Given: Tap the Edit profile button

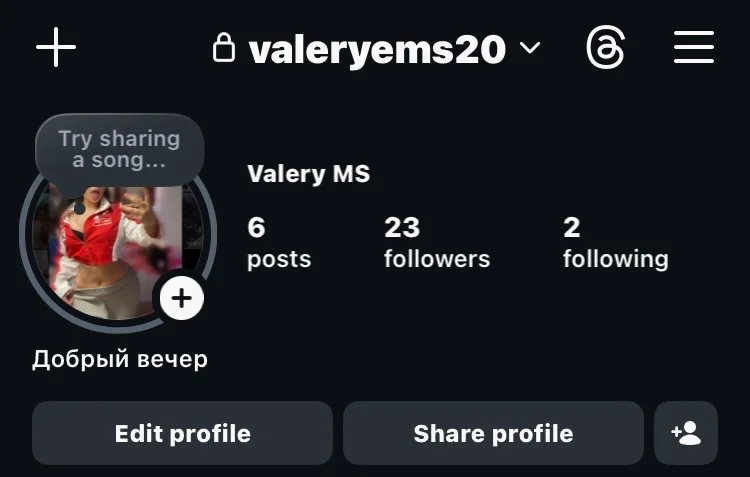Looking at the screenshot, I should coord(182,433).
